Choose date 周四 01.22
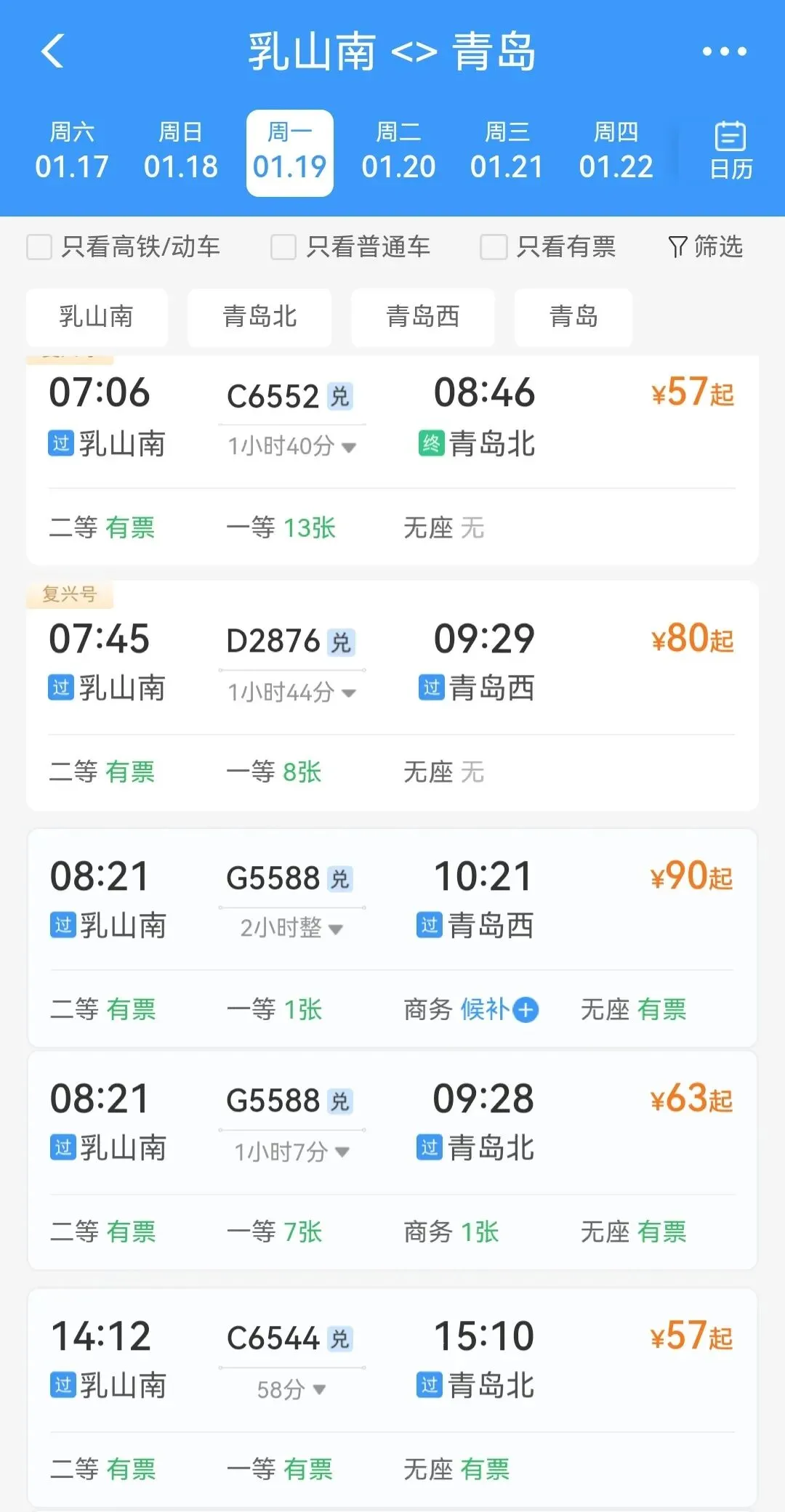The width and height of the screenshot is (785, 1512). pos(616,151)
